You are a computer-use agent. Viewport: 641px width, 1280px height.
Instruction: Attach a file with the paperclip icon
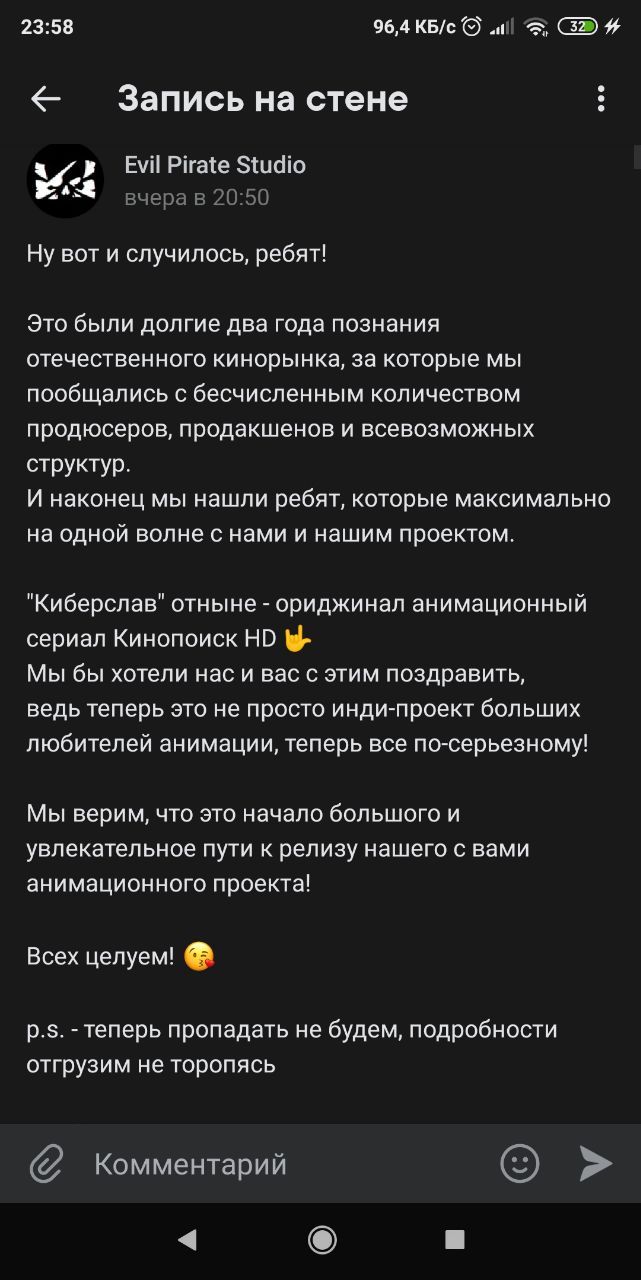[46, 1164]
